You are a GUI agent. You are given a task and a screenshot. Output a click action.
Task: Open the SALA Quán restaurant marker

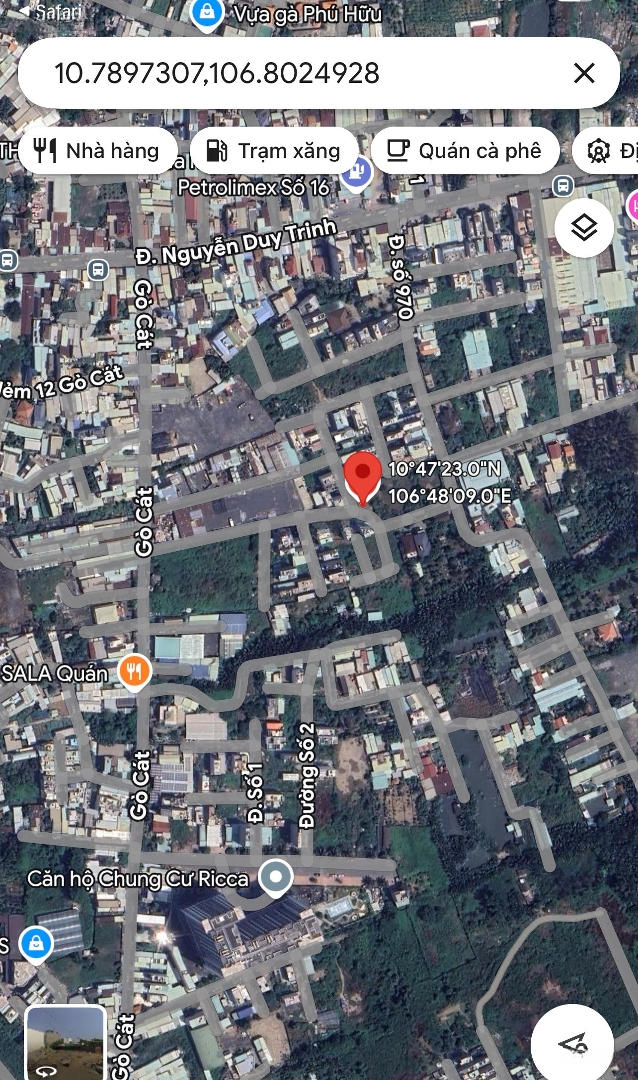pos(134,672)
